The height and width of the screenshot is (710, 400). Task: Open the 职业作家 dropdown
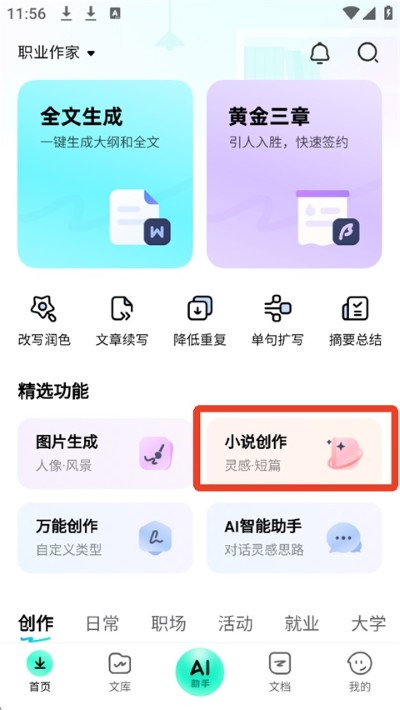point(57,53)
